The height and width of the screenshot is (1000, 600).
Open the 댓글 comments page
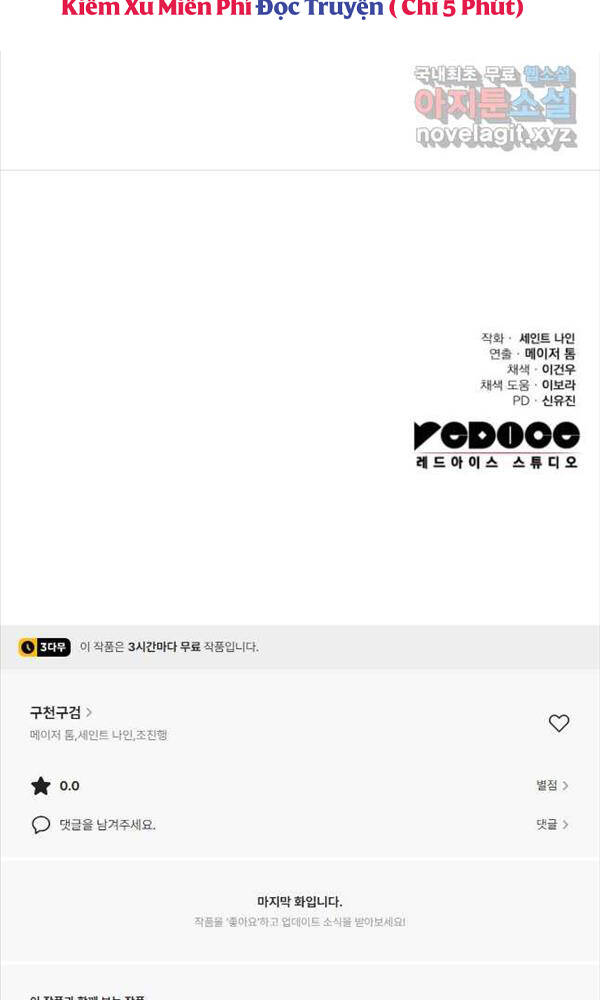point(552,825)
